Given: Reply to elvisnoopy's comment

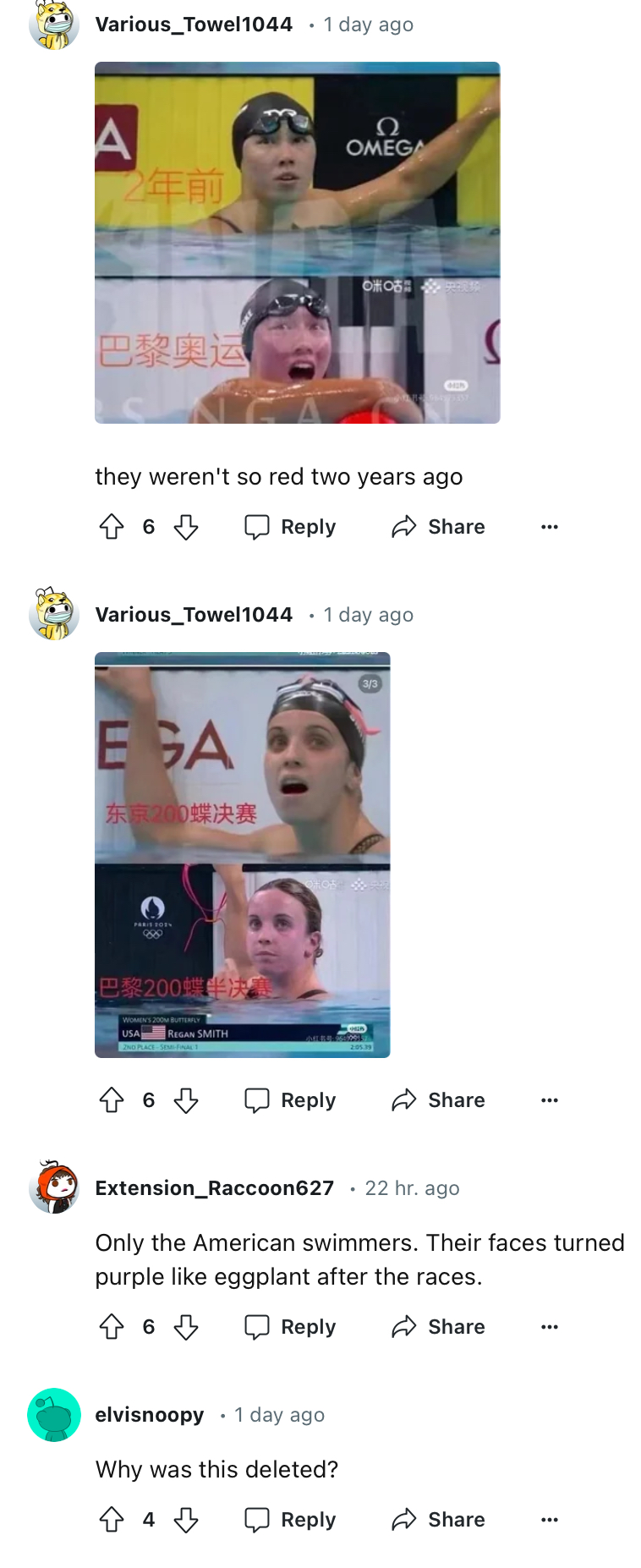Looking at the screenshot, I should [290, 1520].
